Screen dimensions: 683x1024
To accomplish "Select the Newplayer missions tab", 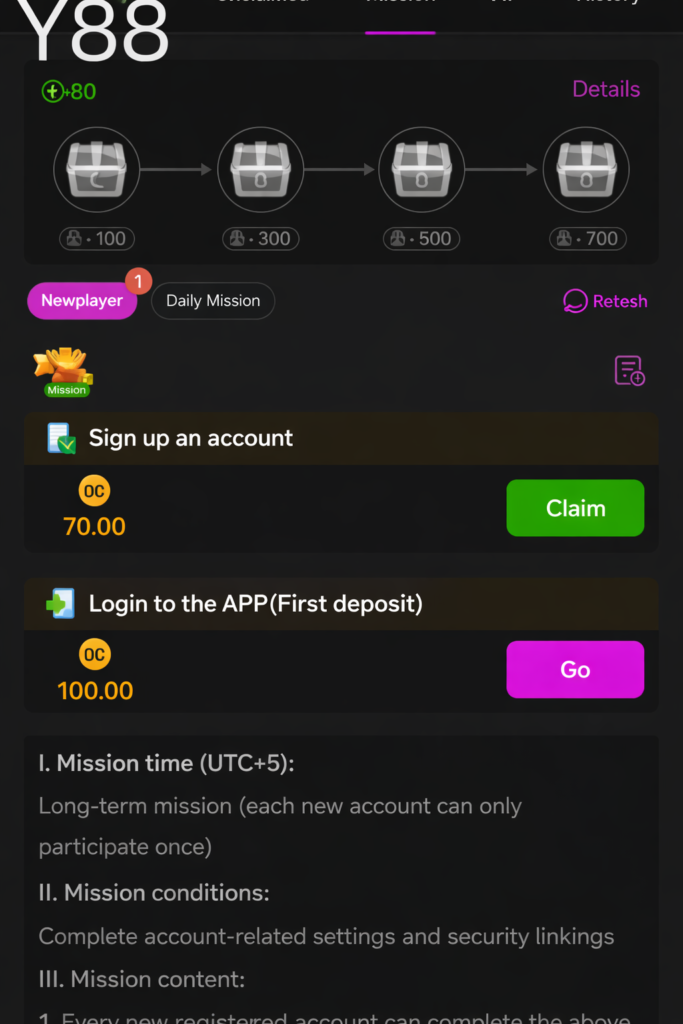I will tap(82, 300).
